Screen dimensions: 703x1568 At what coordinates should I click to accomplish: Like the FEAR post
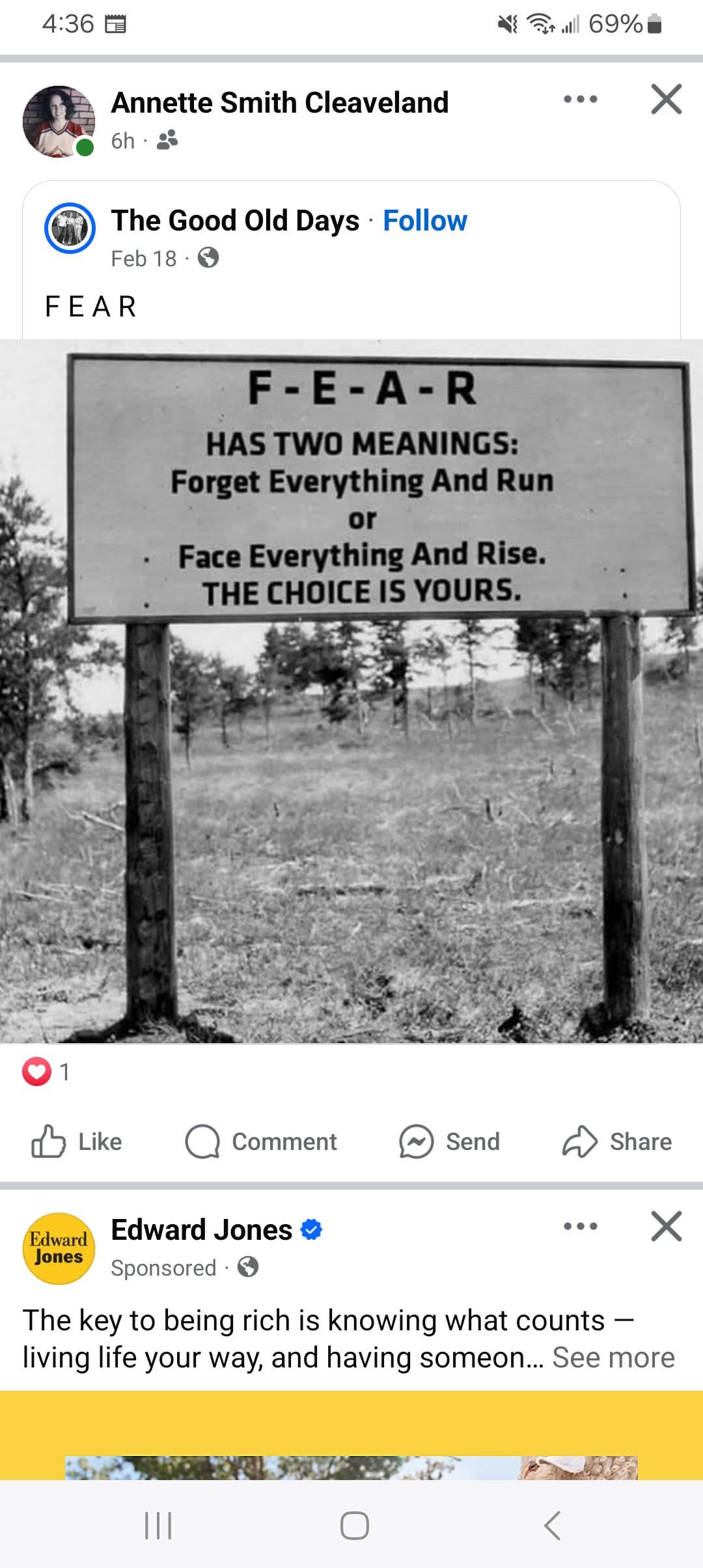point(77,1141)
